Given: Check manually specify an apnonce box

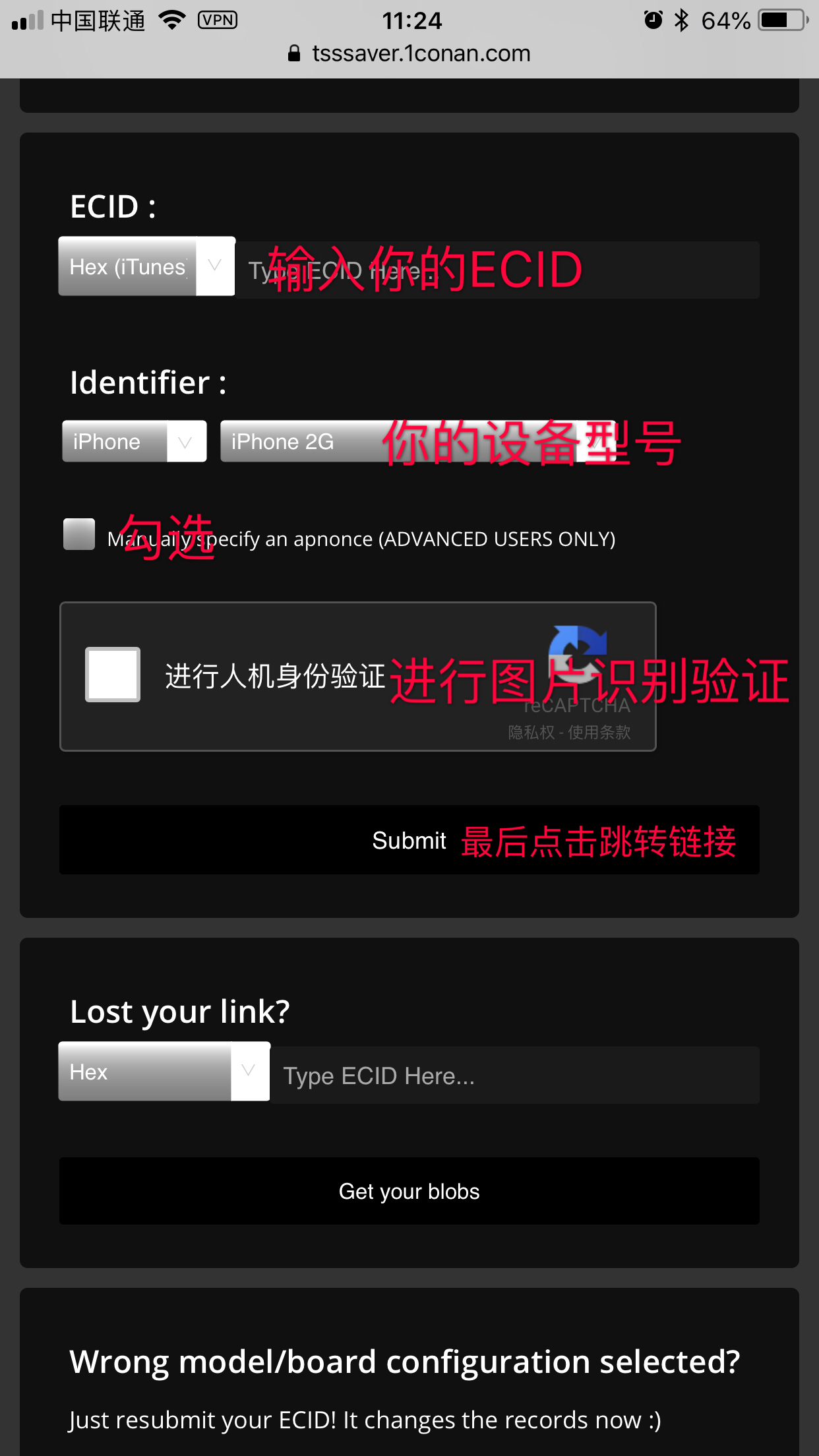Looking at the screenshot, I should pos(79,534).
